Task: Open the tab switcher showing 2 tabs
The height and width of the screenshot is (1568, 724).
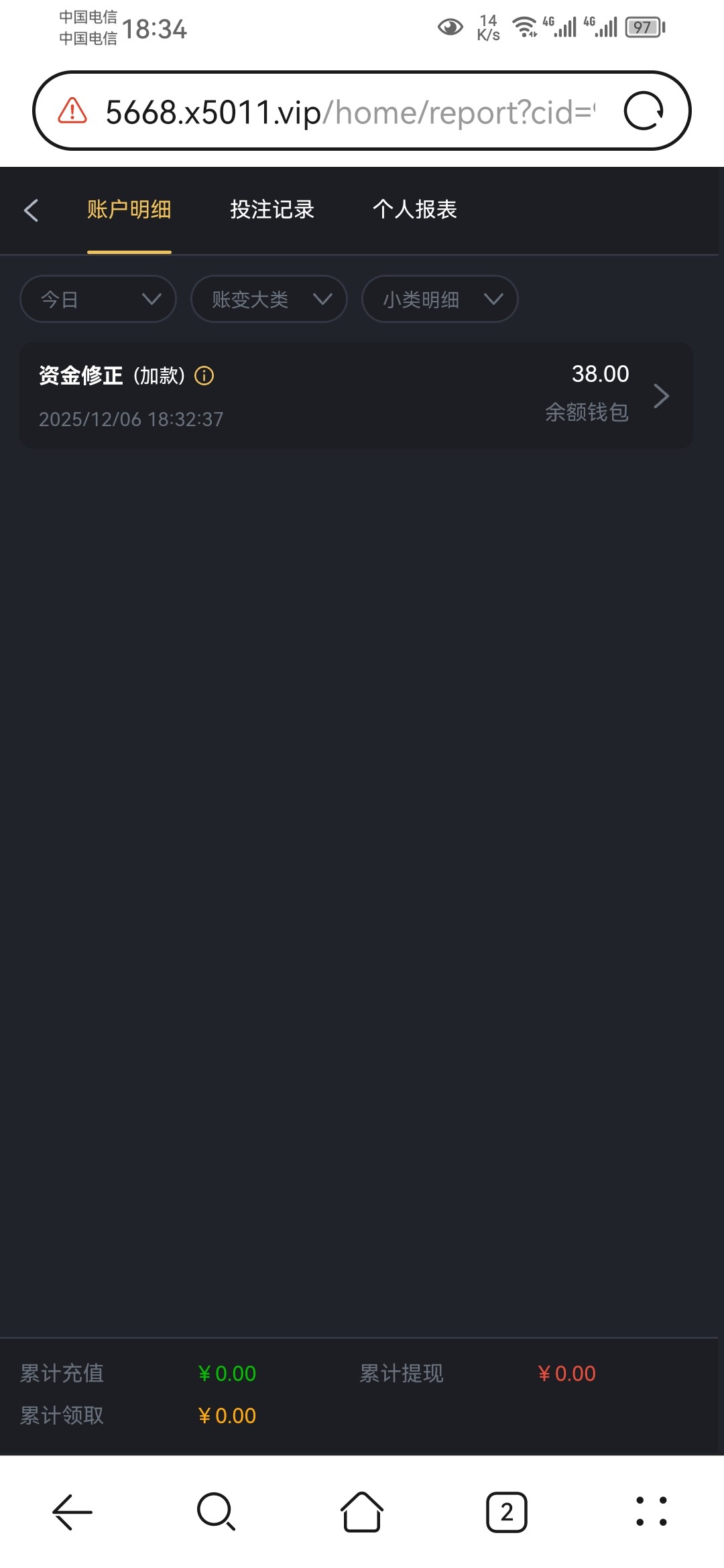Action: (x=506, y=1512)
